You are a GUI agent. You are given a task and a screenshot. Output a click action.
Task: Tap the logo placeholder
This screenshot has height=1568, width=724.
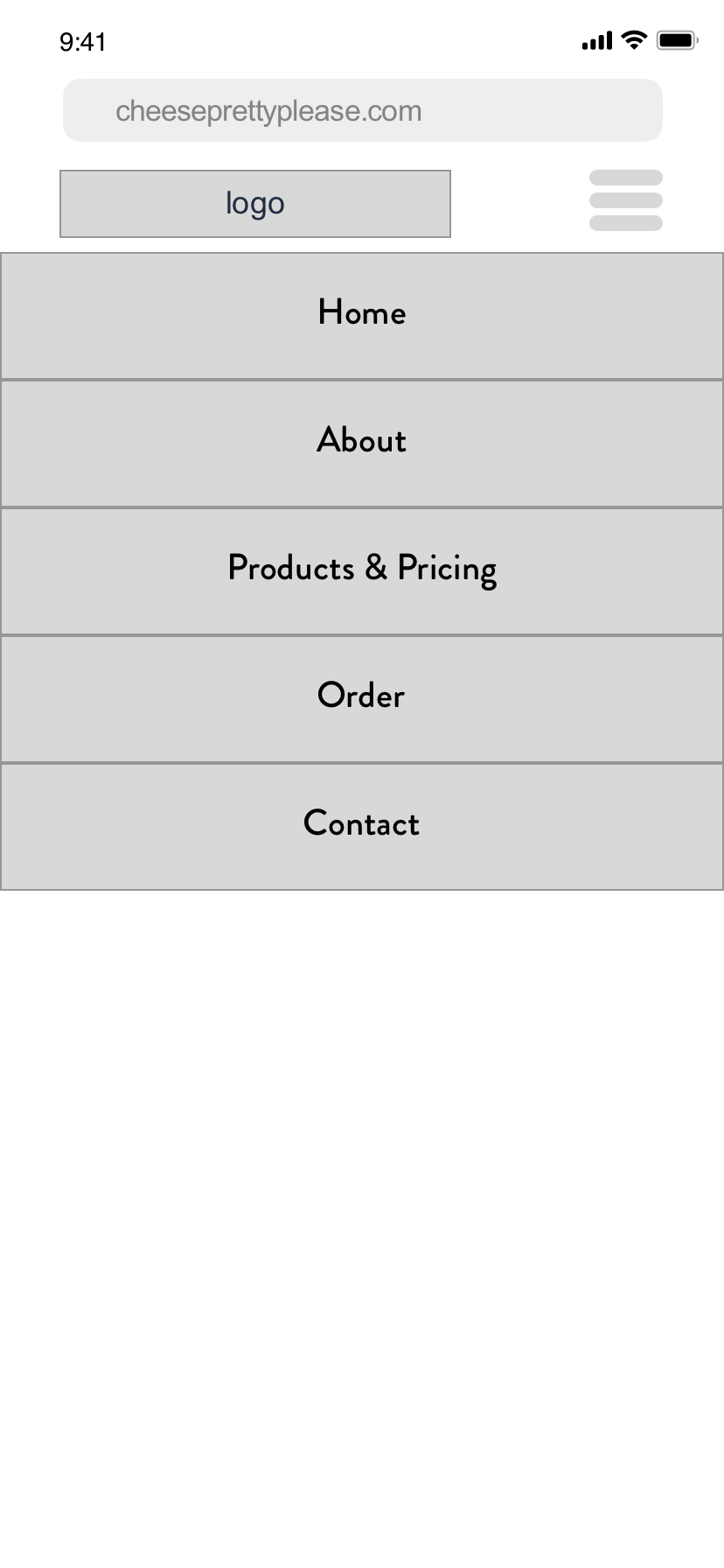[x=255, y=204]
